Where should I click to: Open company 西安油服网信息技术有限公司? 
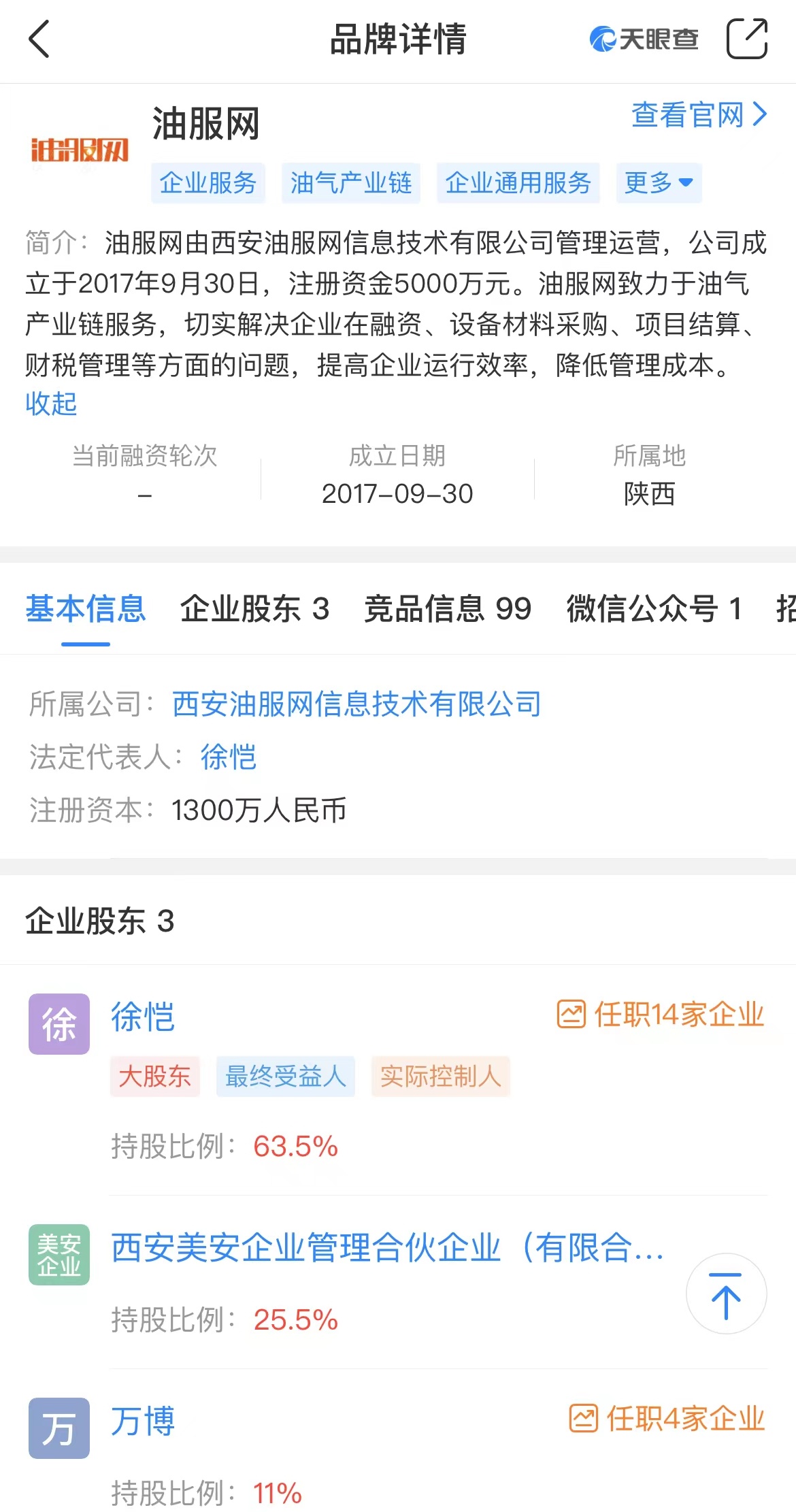point(356,704)
